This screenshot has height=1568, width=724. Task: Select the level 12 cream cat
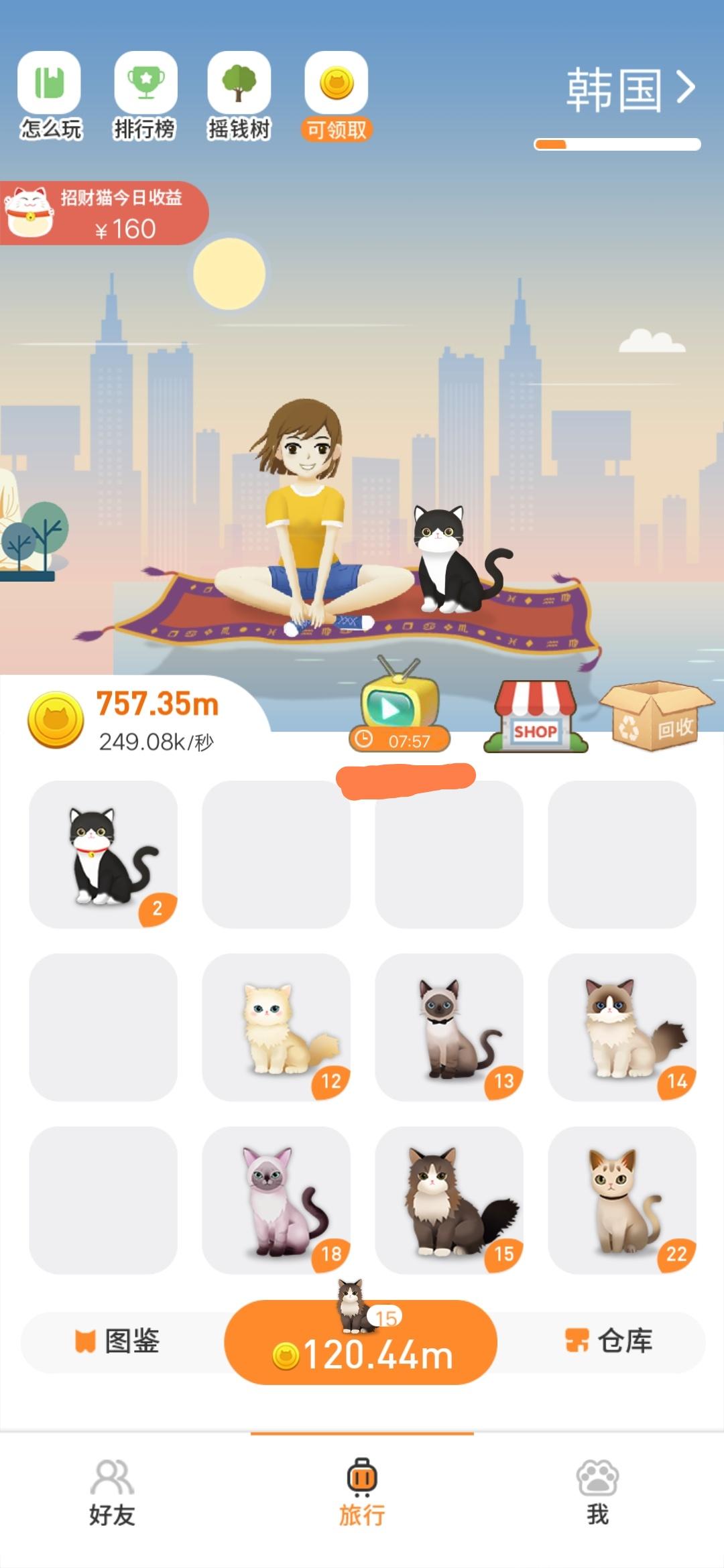click(276, 1027)
